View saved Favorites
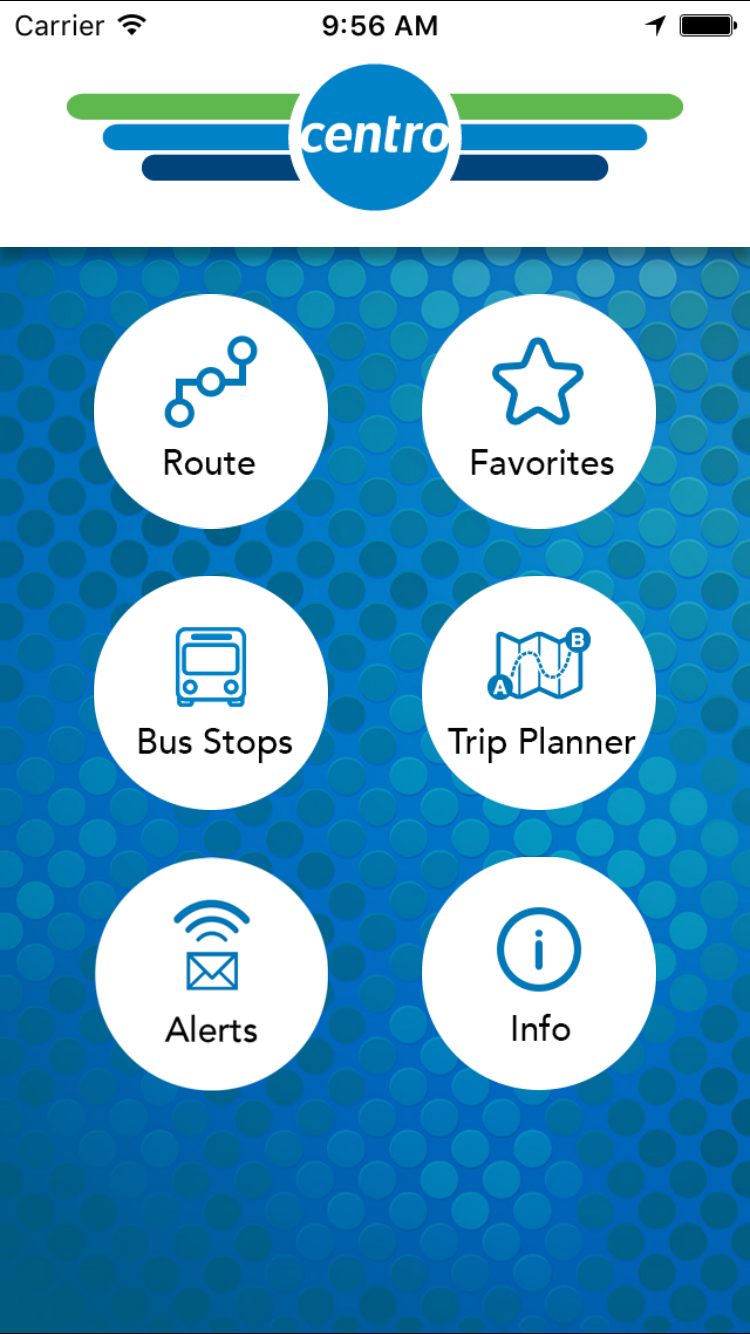Viewport: 750px width, 1334px height. click(539, 411)
